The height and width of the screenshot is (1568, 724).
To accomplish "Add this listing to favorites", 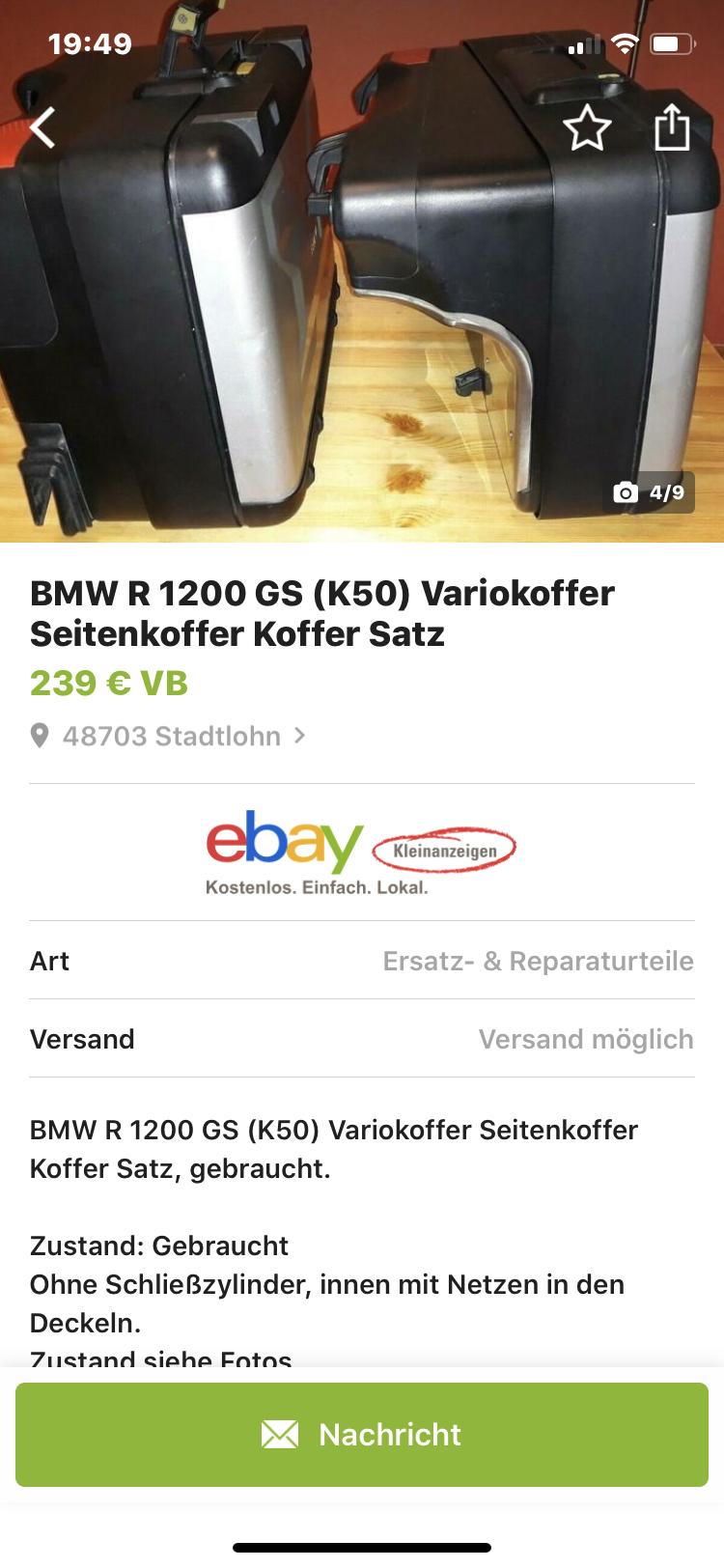I will (587, 128).
